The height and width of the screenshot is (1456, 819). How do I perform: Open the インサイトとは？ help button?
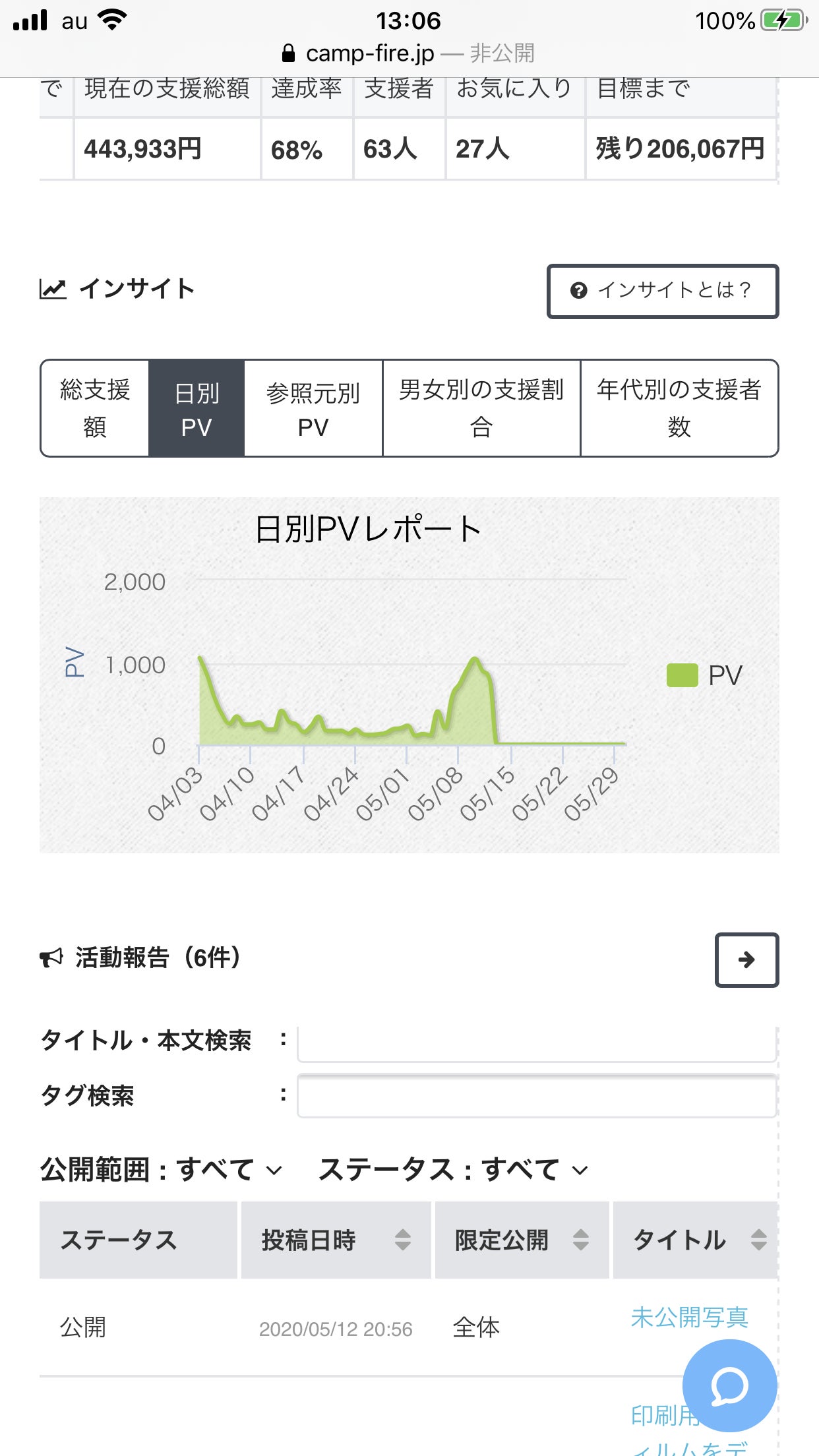(x=662, y=291)
